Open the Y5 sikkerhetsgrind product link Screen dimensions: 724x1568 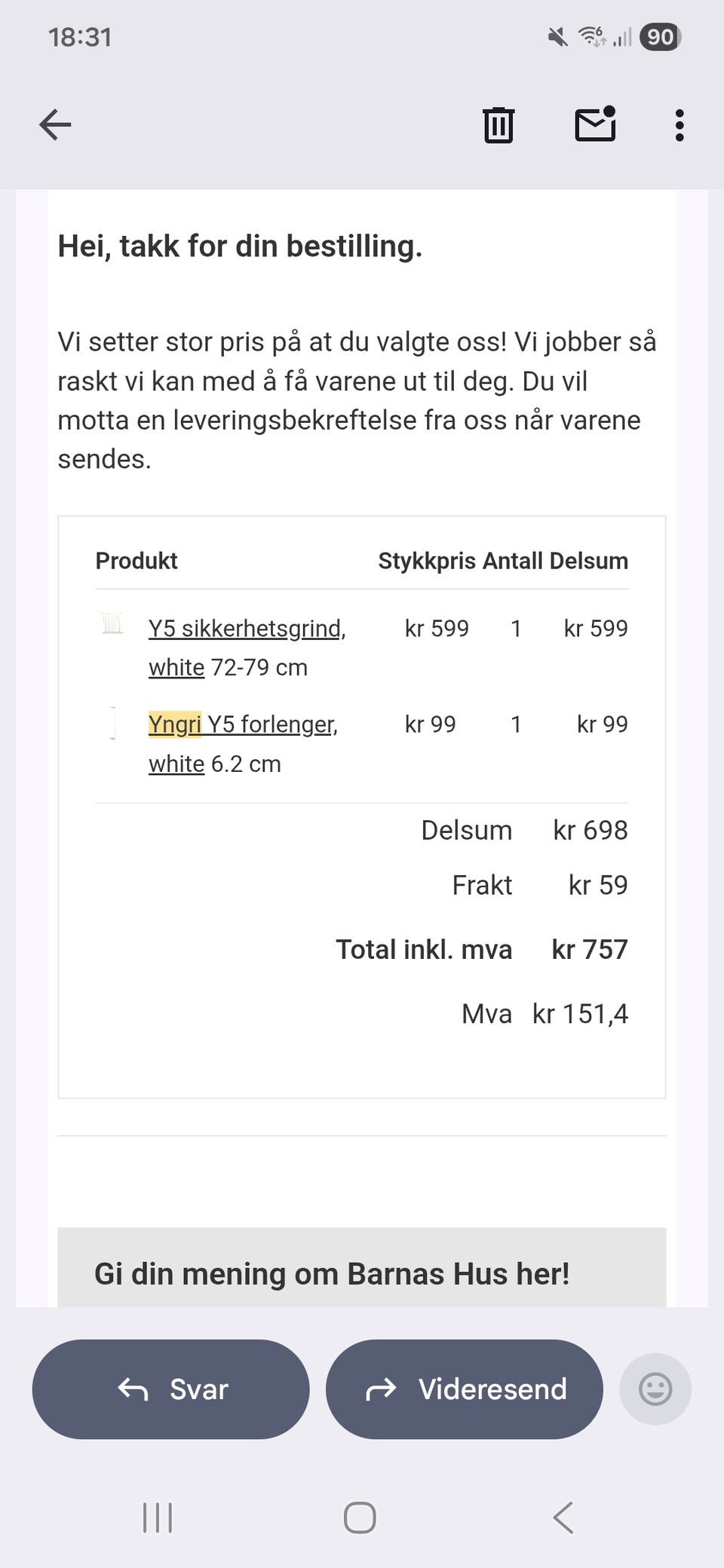point(246,629)
